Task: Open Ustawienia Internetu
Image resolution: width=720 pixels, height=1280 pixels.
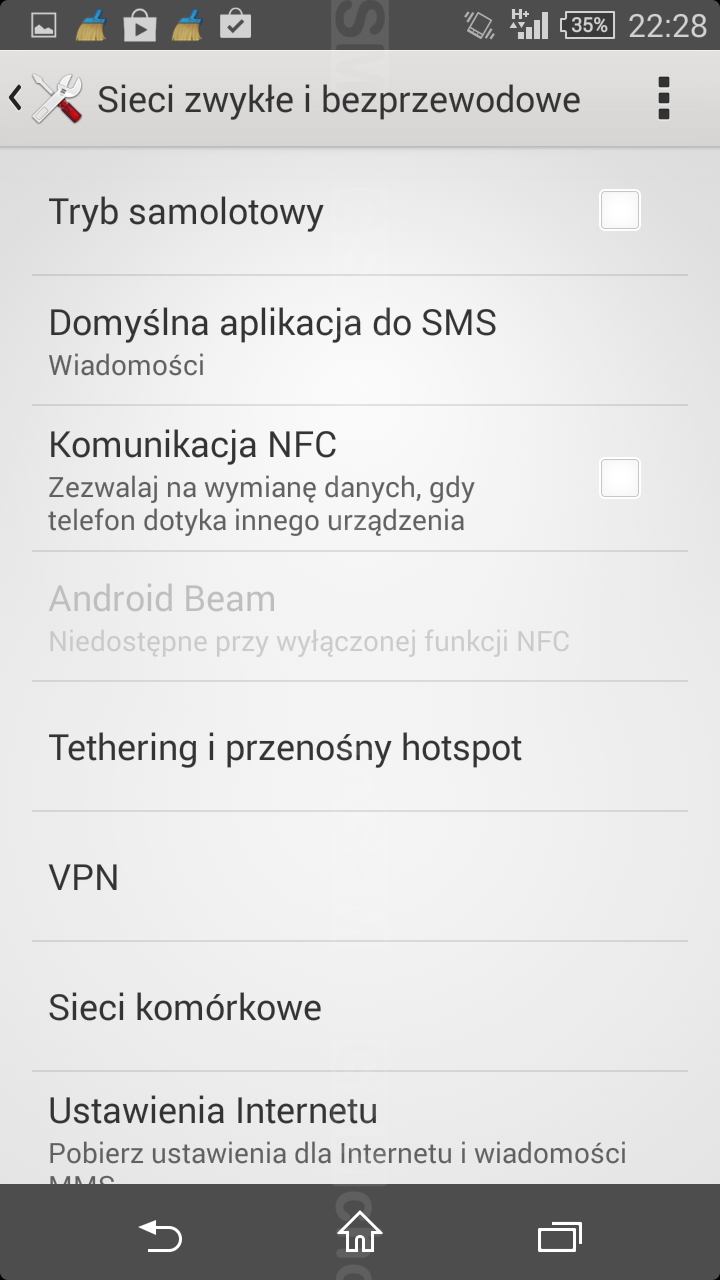Action: tap(360, 1129)
